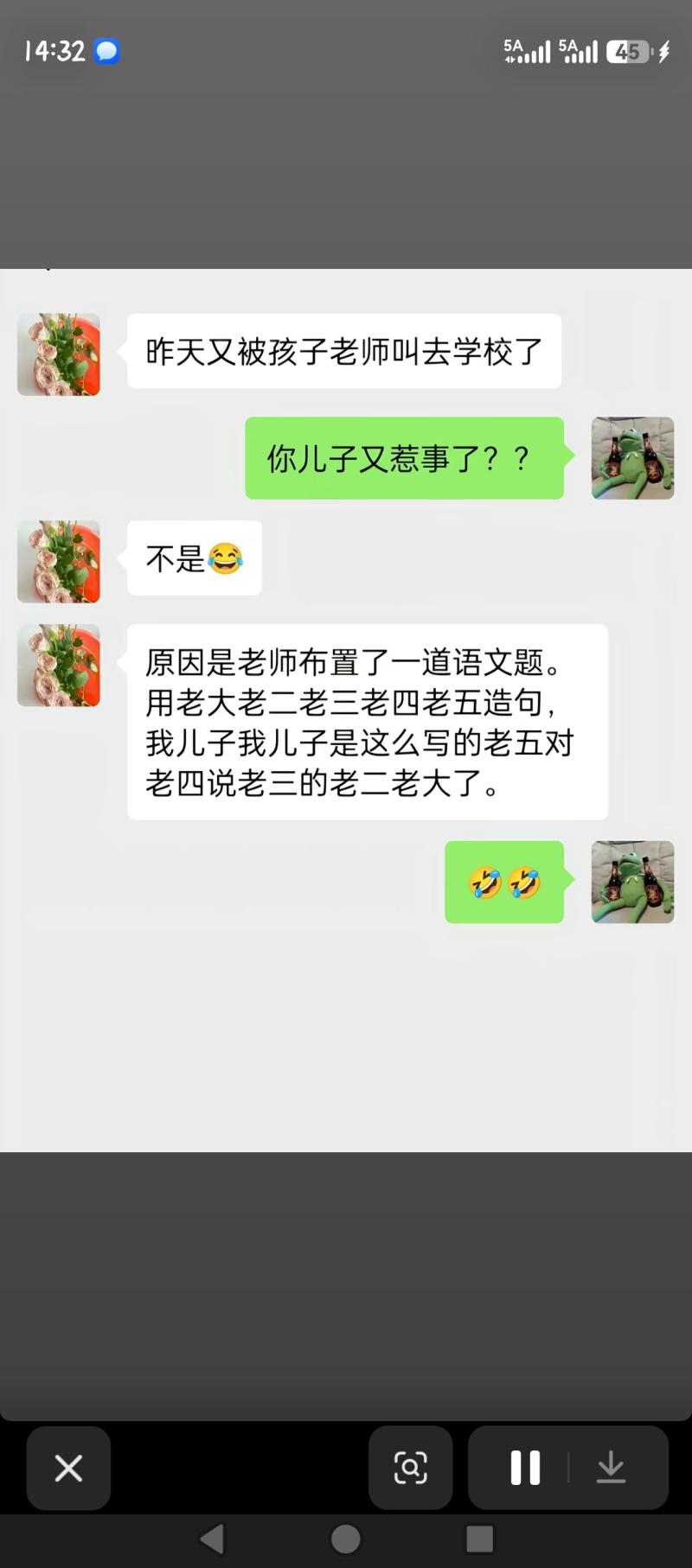Pause the playback
This screenshot has height=1568, width=692.
(525, 1468)
